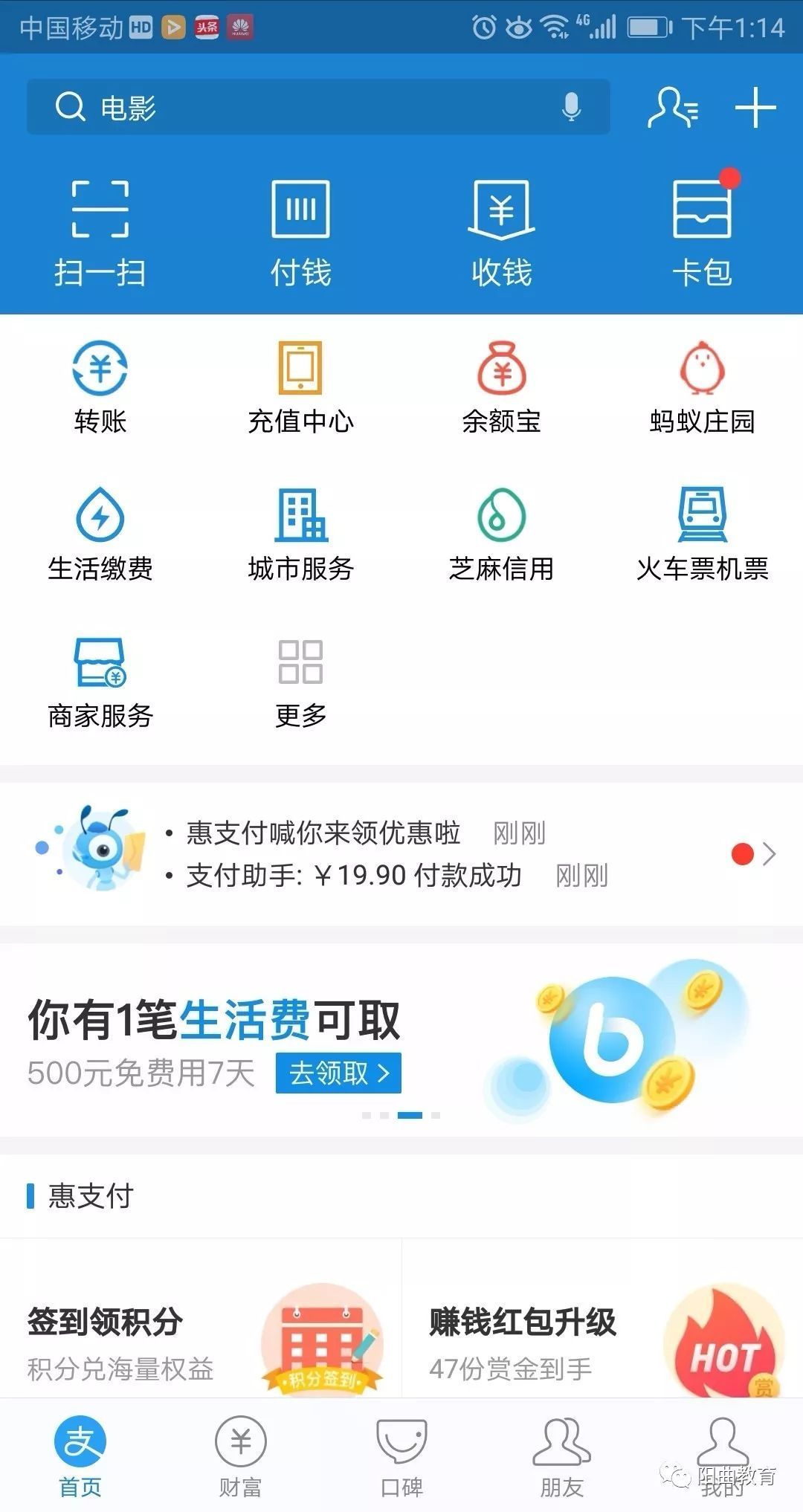The width and height of the screenshot is (803, 1512).
Task: Open the search box showing 电影
Action: (297, 107)
